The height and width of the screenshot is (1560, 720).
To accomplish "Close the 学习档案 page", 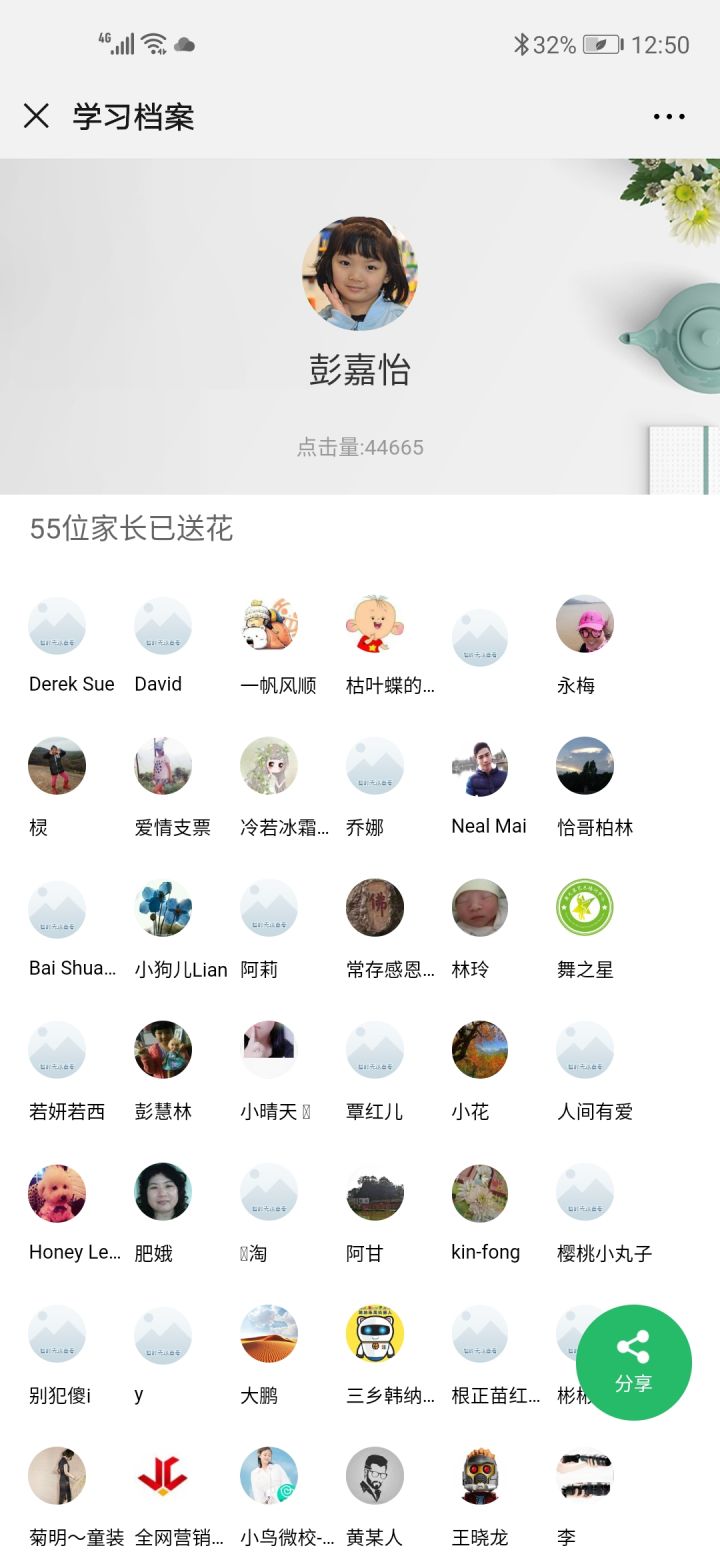I will coord(36,116).
